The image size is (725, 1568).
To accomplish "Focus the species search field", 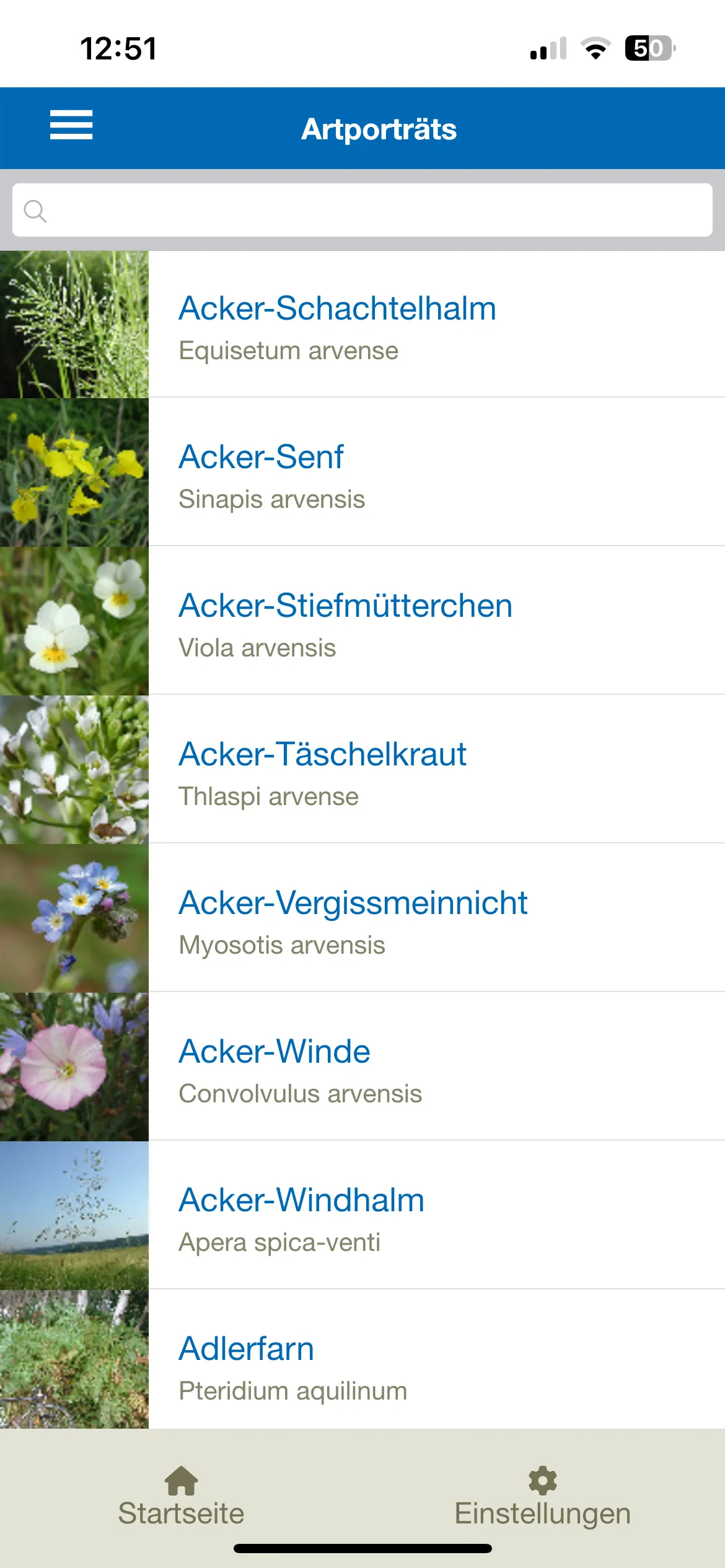I will pos(362,210).
